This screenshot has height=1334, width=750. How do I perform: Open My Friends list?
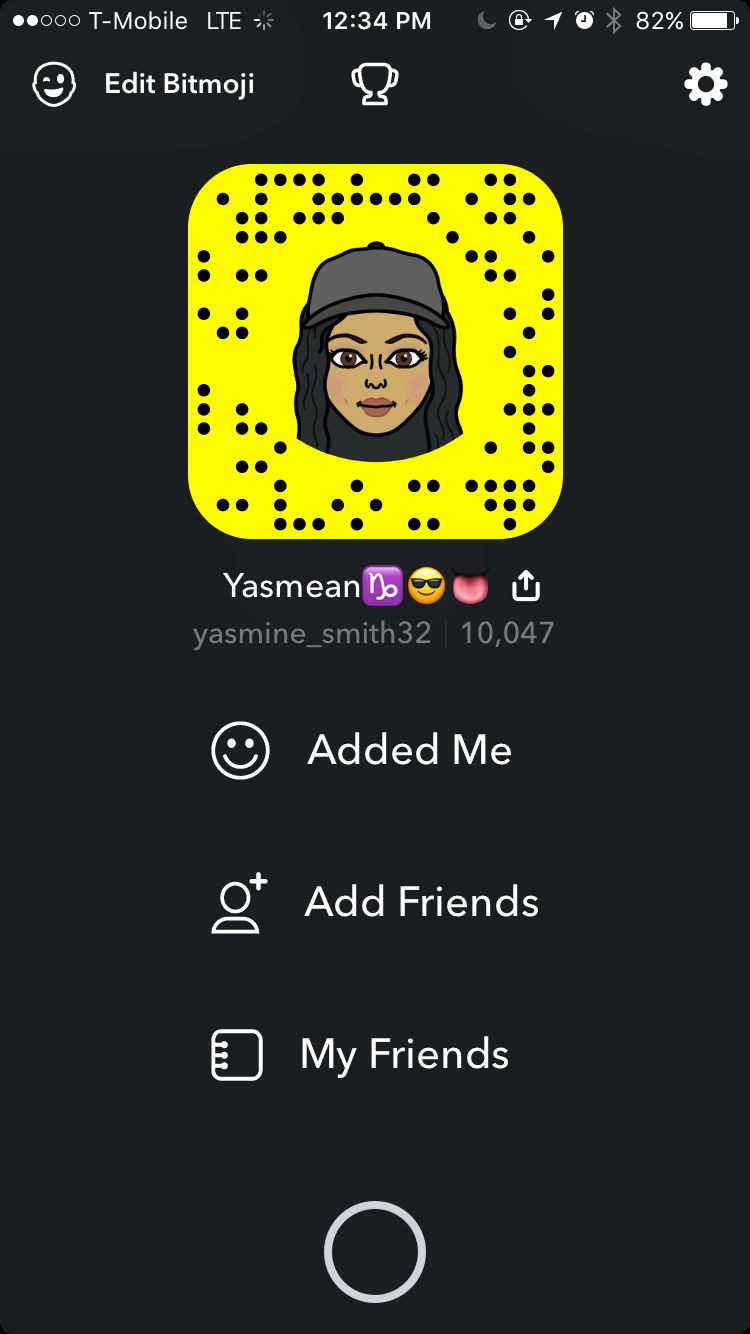361,1054
